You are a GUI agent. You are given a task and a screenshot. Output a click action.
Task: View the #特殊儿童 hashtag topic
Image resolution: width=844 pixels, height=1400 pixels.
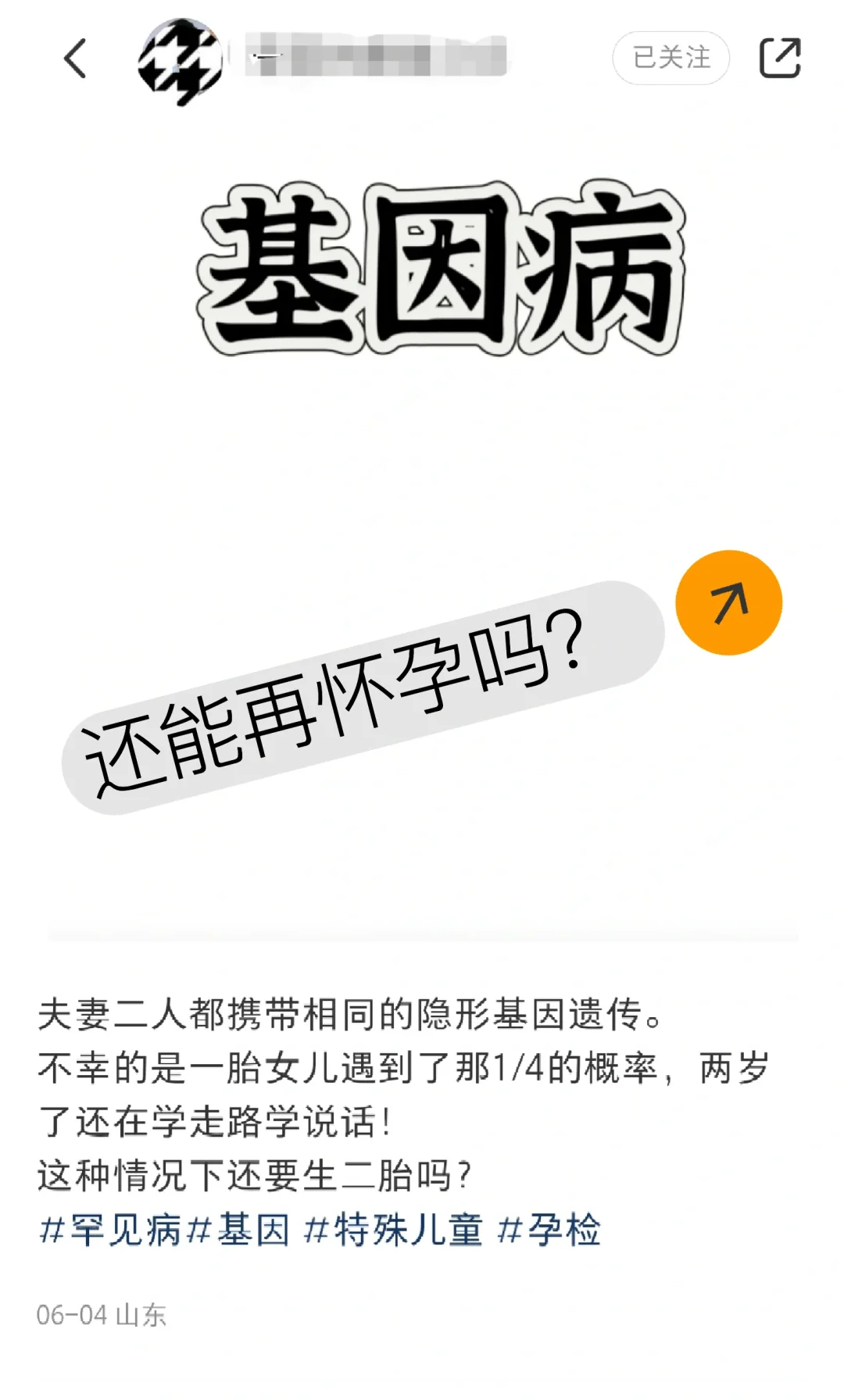point(393,1230)
